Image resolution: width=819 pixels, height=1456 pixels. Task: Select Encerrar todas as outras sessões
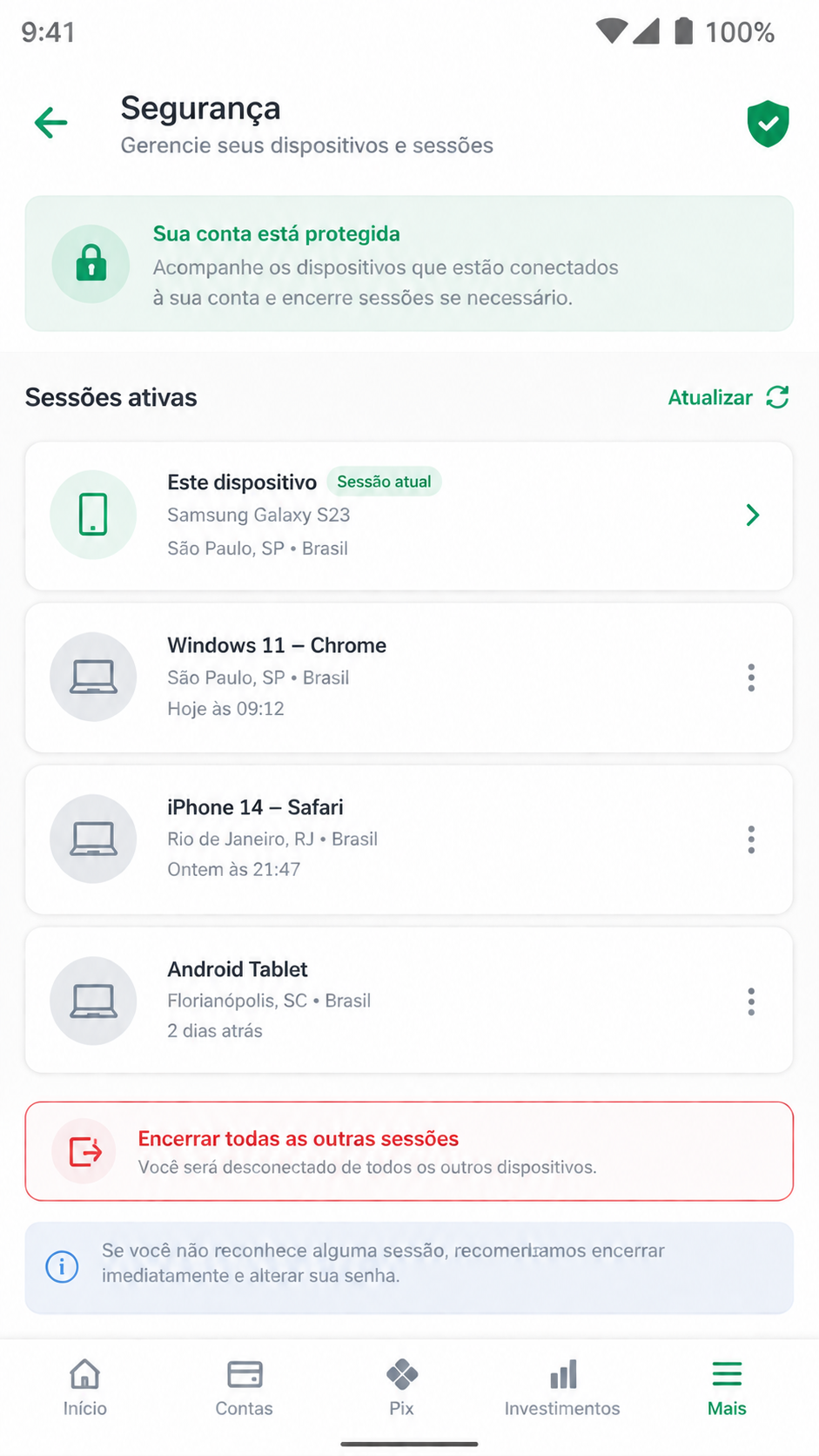(409, 1151)
